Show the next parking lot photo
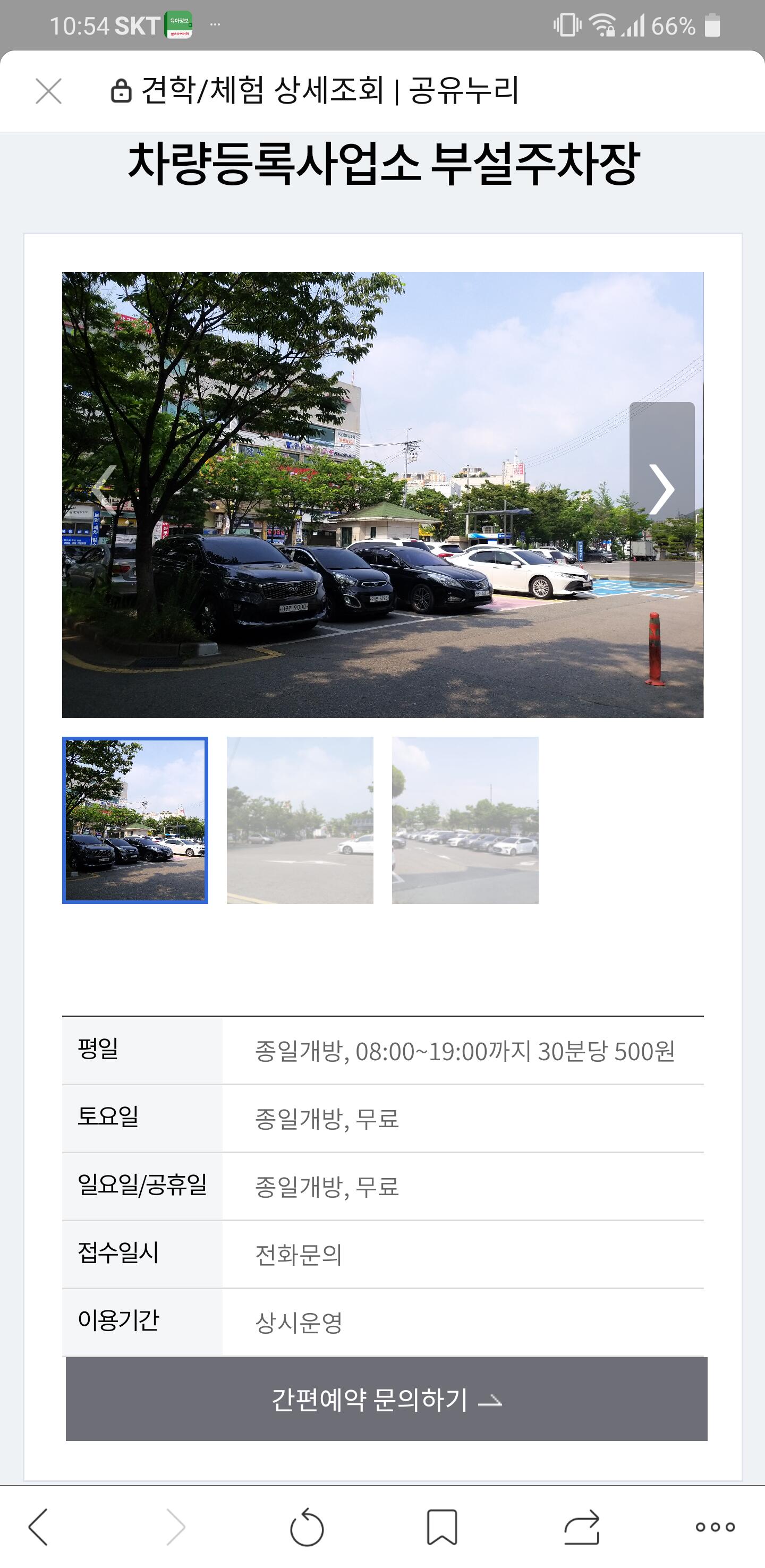The height and width of the screenshot is (1568, 765). point(661,490)
